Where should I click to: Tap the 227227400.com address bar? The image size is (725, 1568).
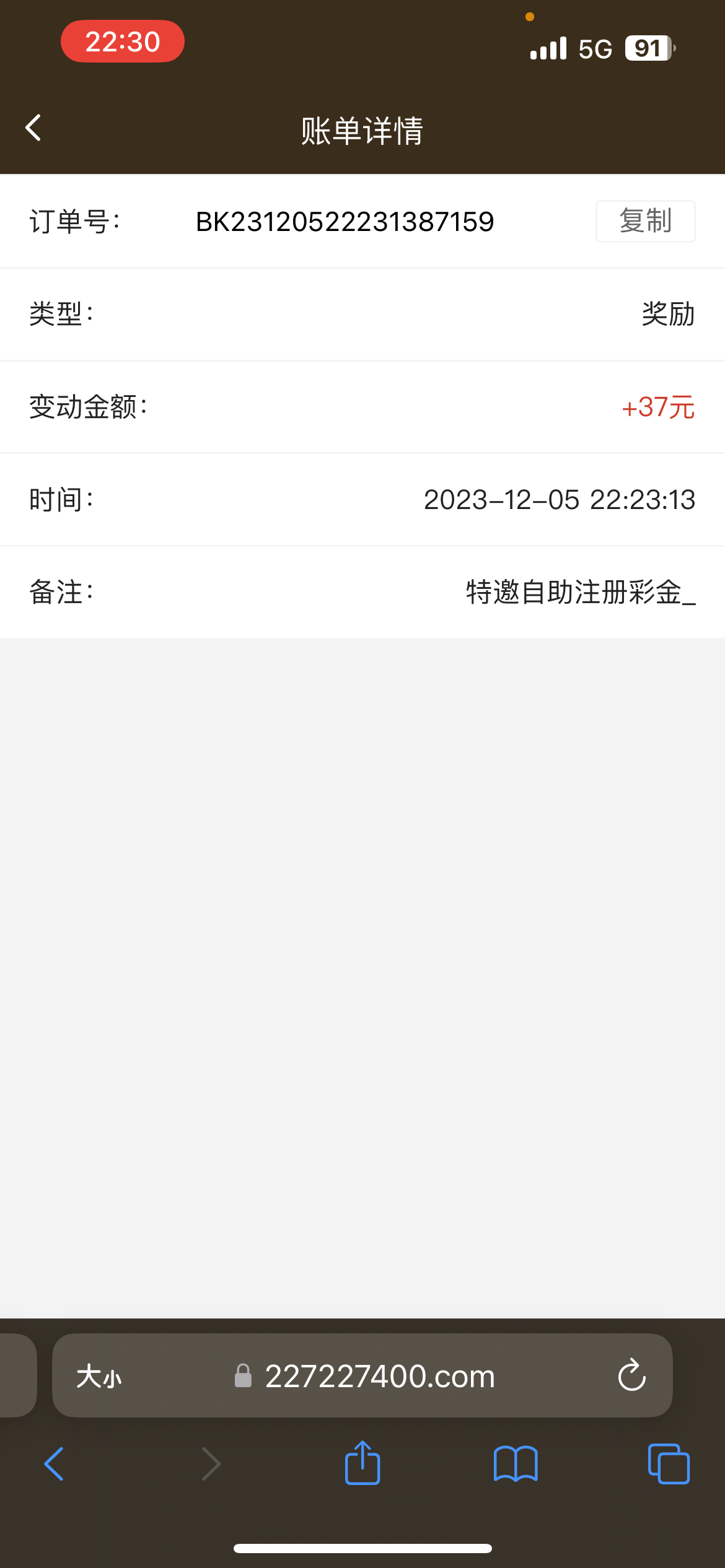tap(379, 1377)
